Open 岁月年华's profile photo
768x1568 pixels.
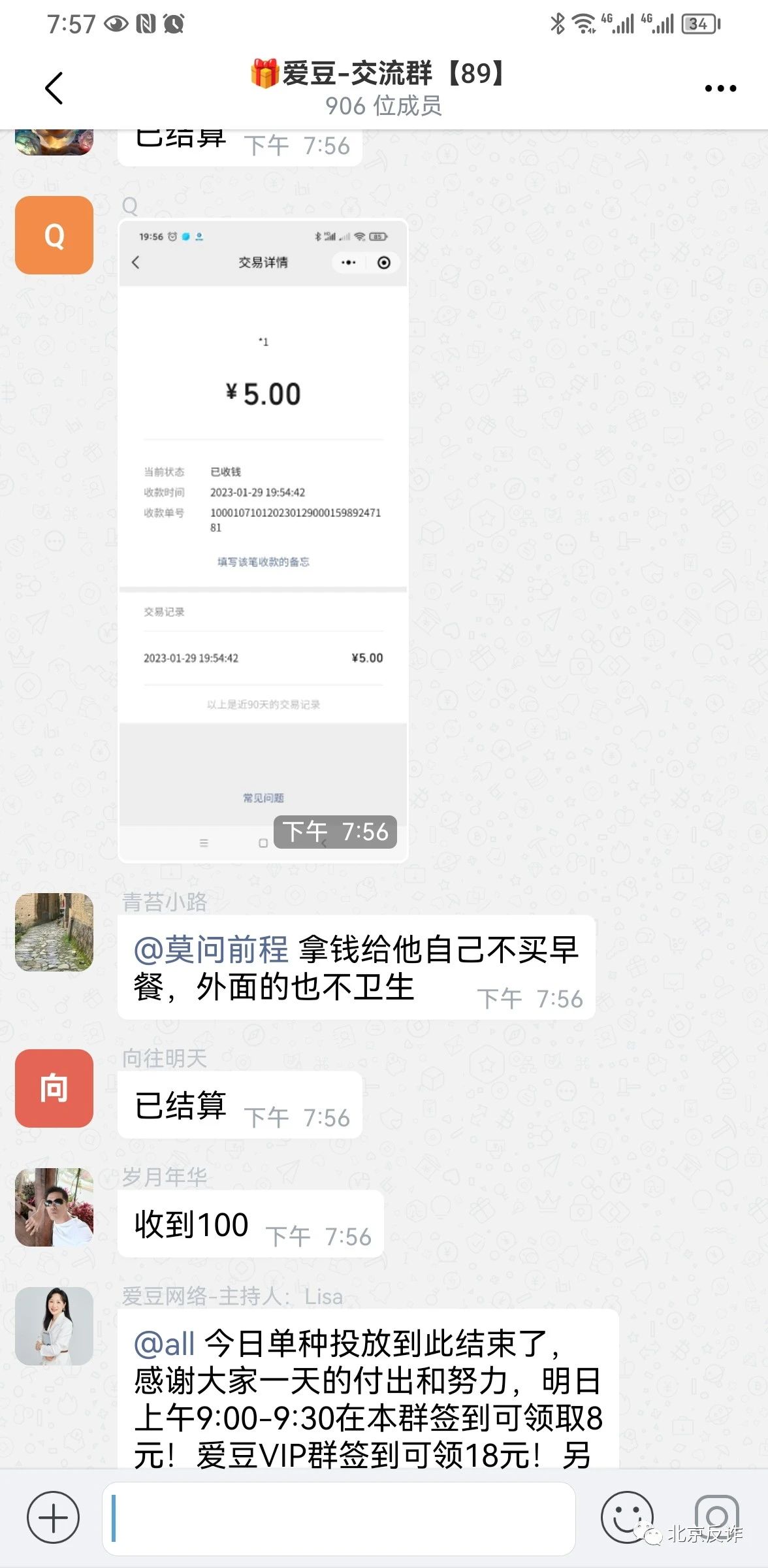point(54,1207)
